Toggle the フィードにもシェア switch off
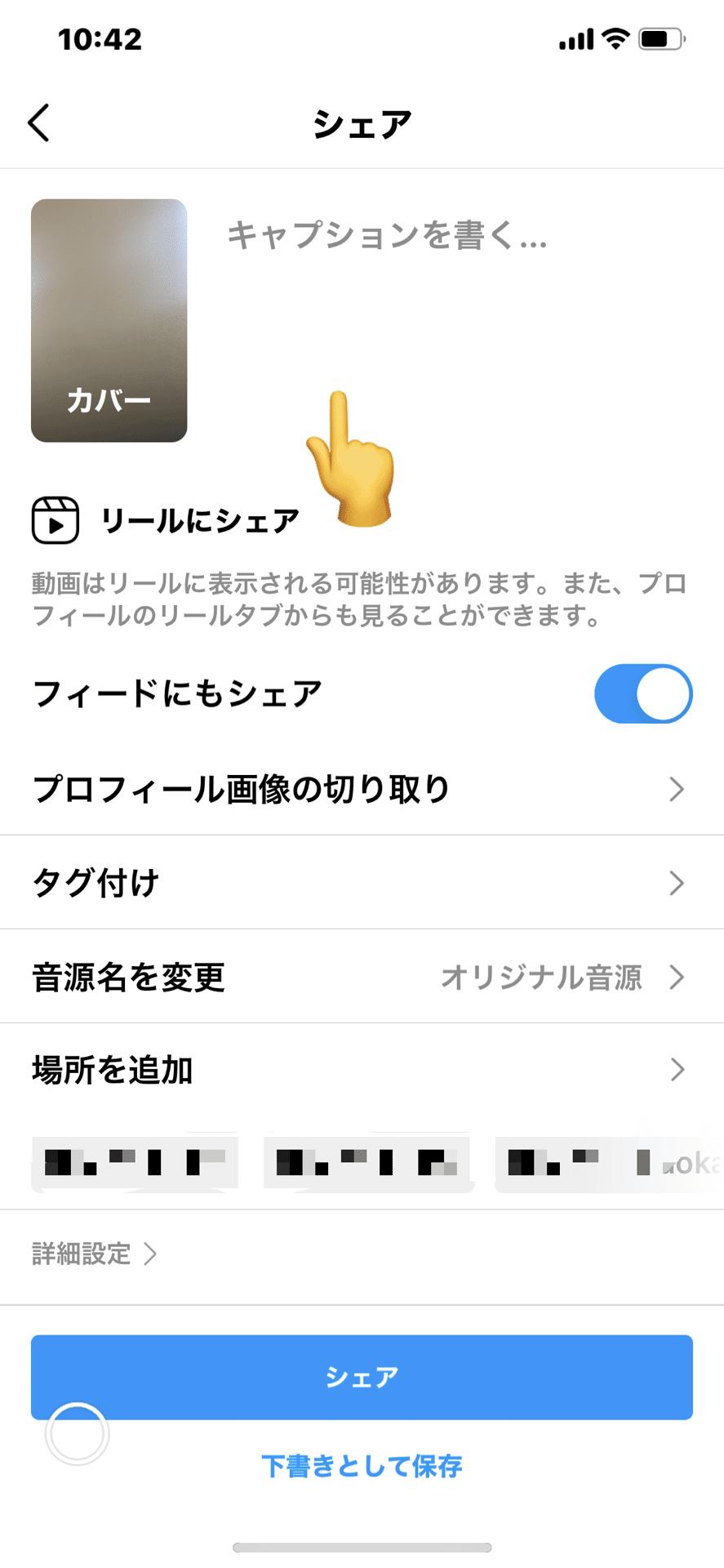Image resolution: width=724 pixels, height=1568 pixels. pyautogui.click(x=643, y=694)
